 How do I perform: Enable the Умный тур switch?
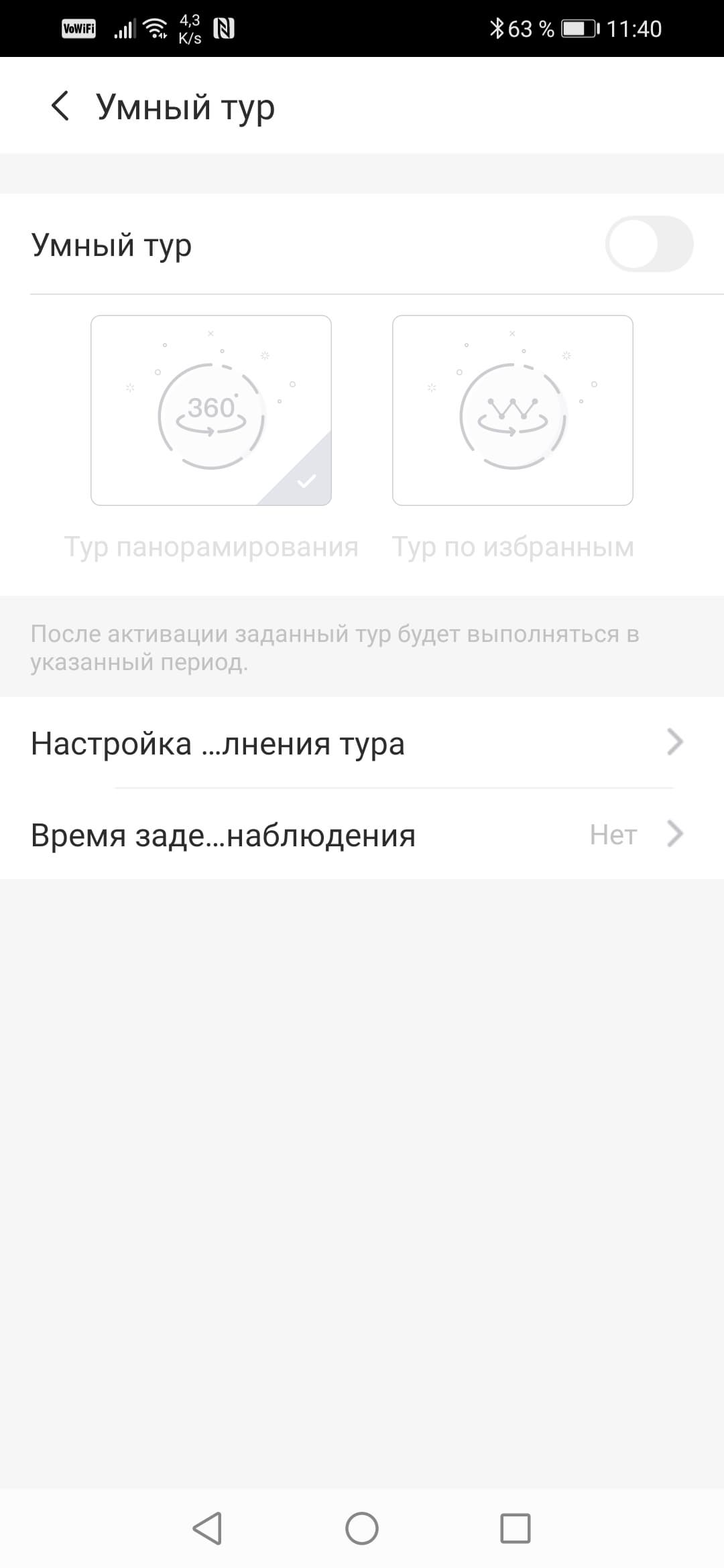(648, 244)
